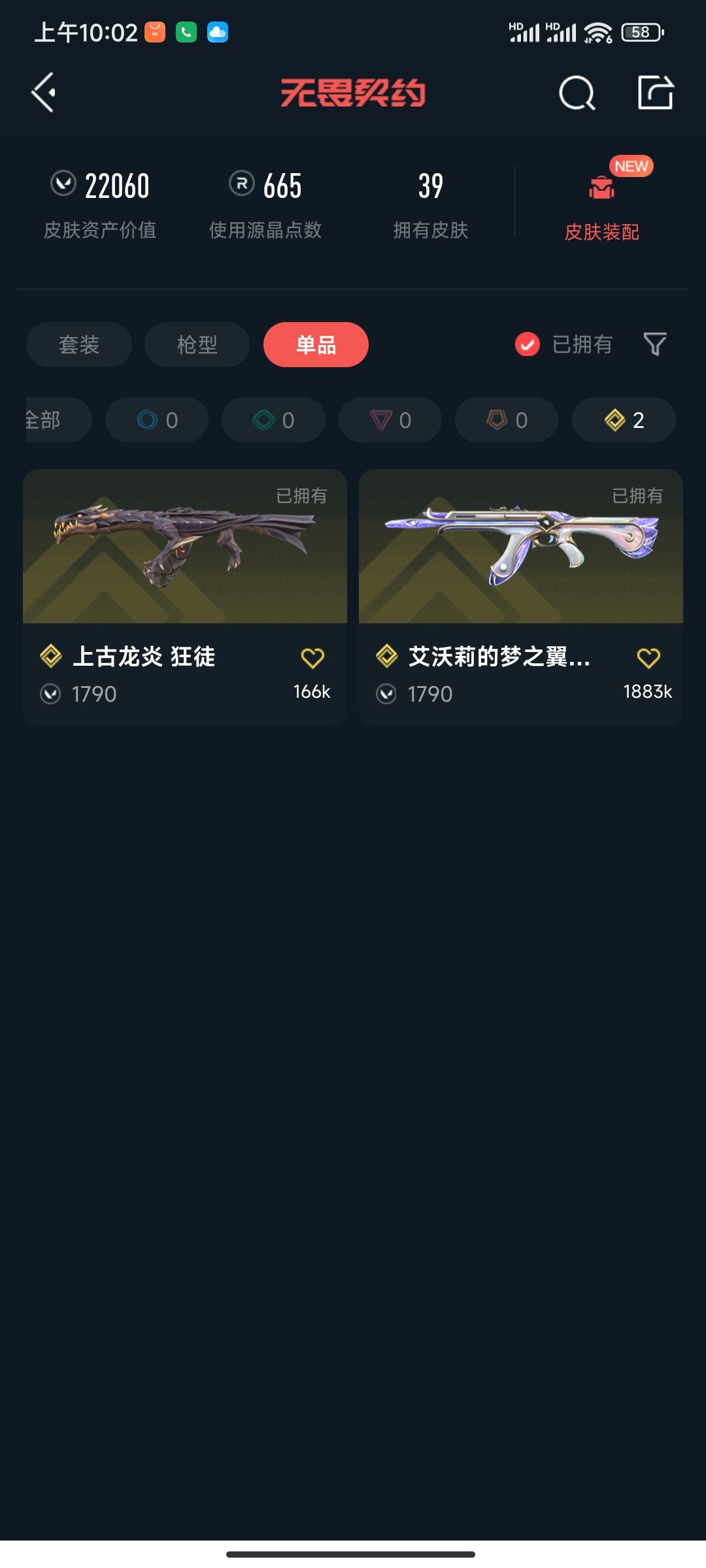Filter by the blue circle tier chip

pos(157,419)
